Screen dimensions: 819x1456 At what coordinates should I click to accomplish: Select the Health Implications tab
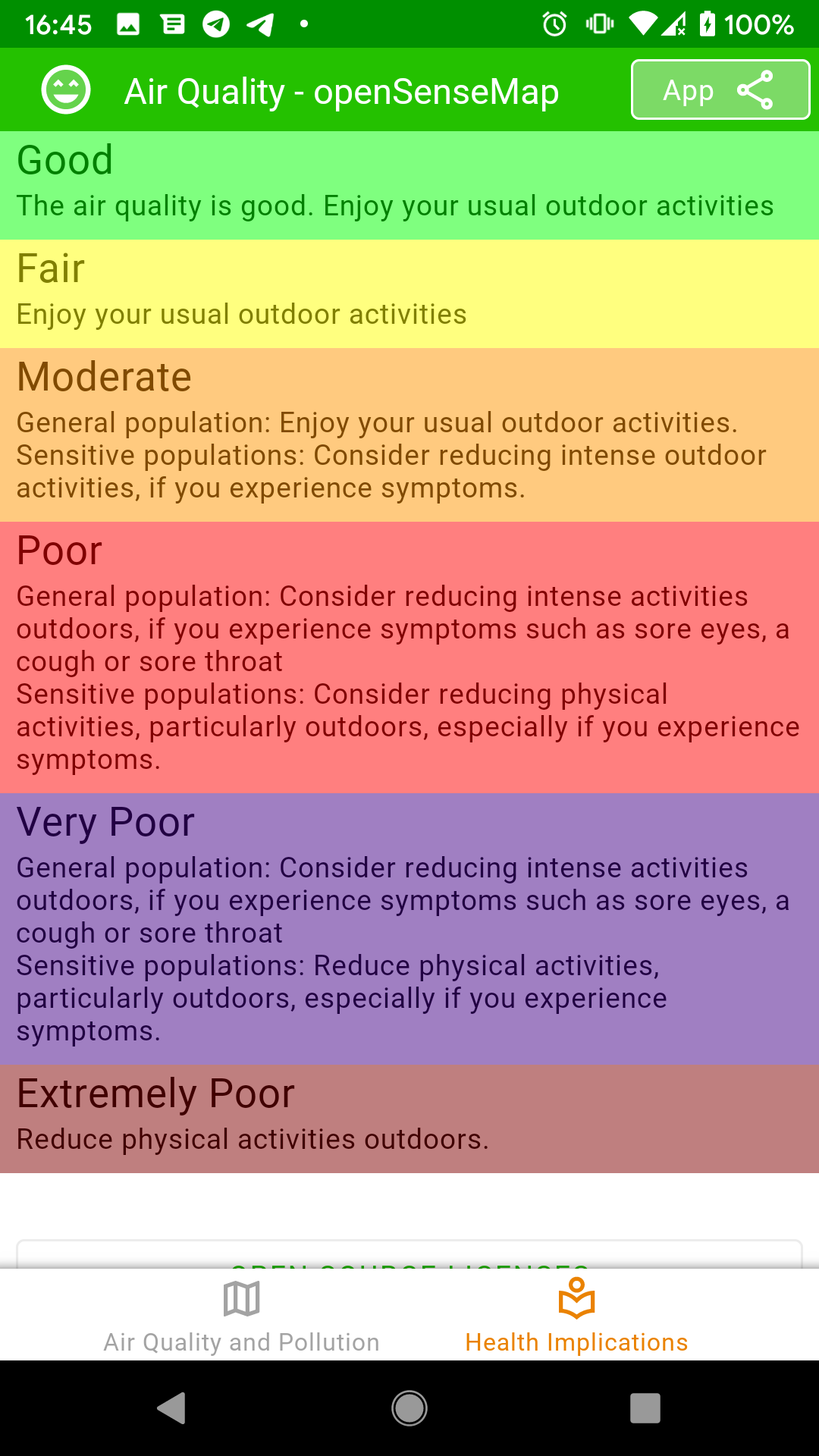(x=576, y=1316)
